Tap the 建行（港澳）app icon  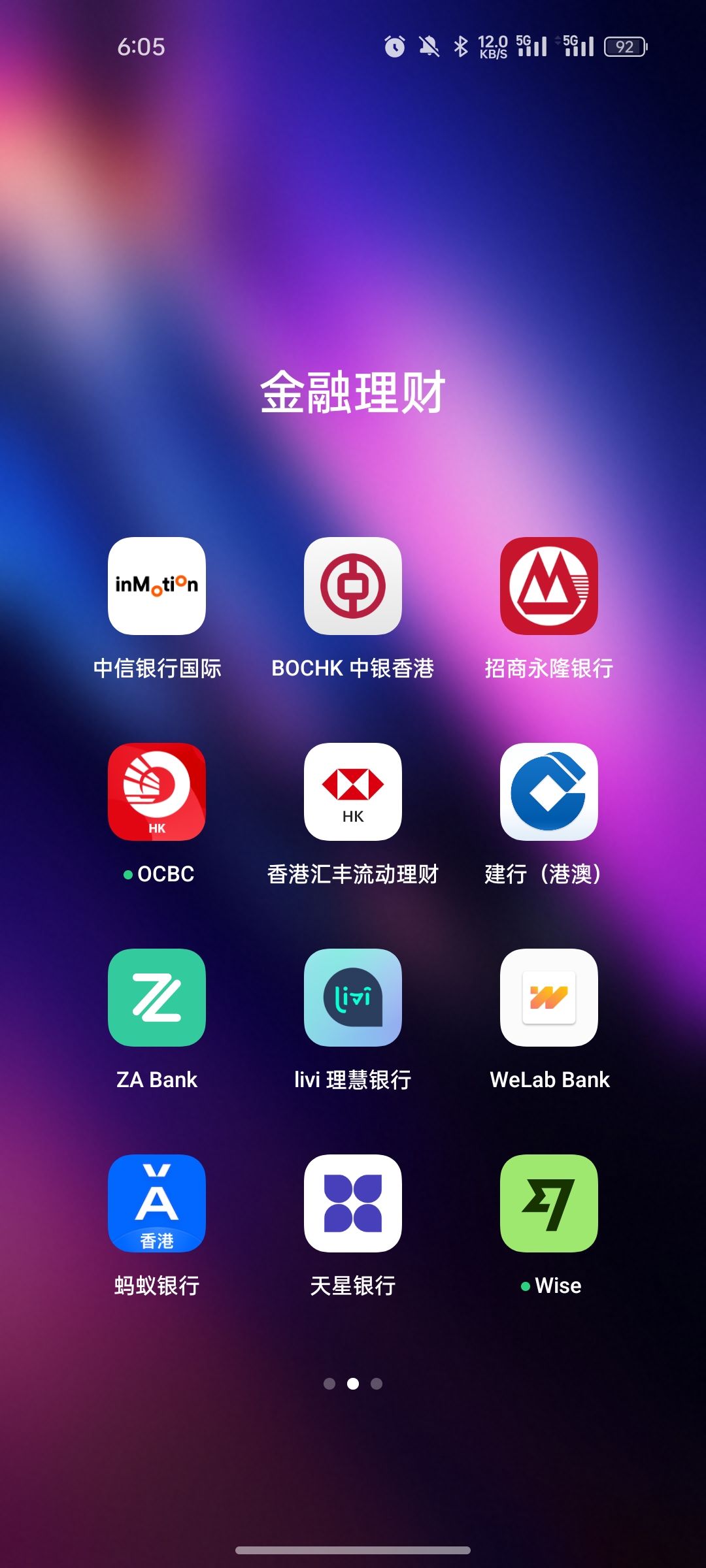coord(549,792)
